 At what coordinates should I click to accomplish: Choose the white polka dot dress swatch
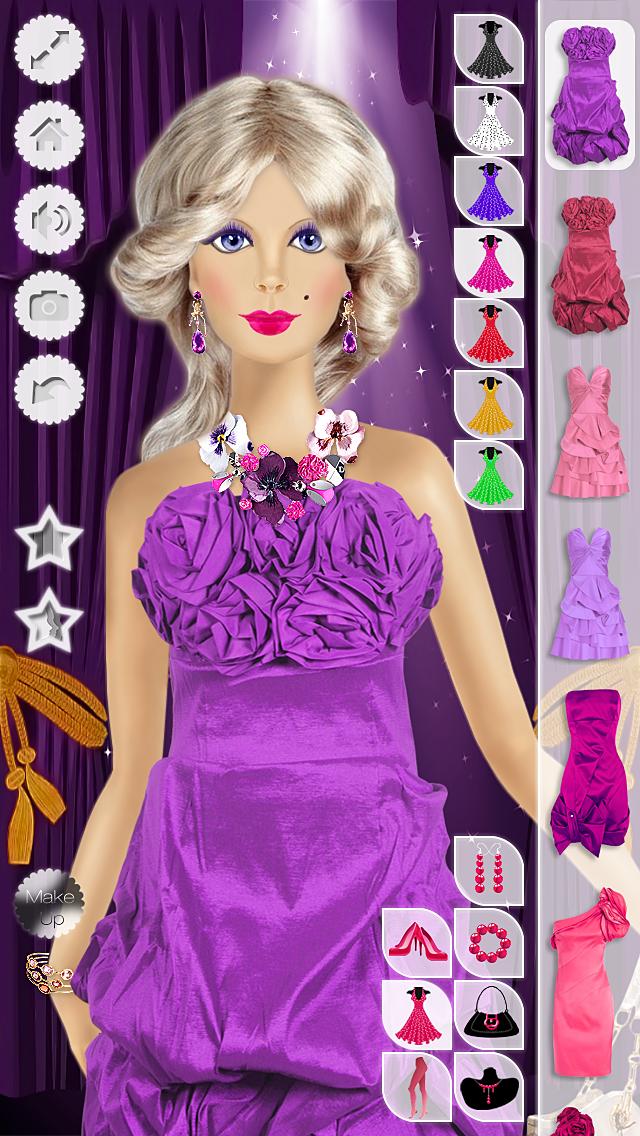tap(491, 120)
